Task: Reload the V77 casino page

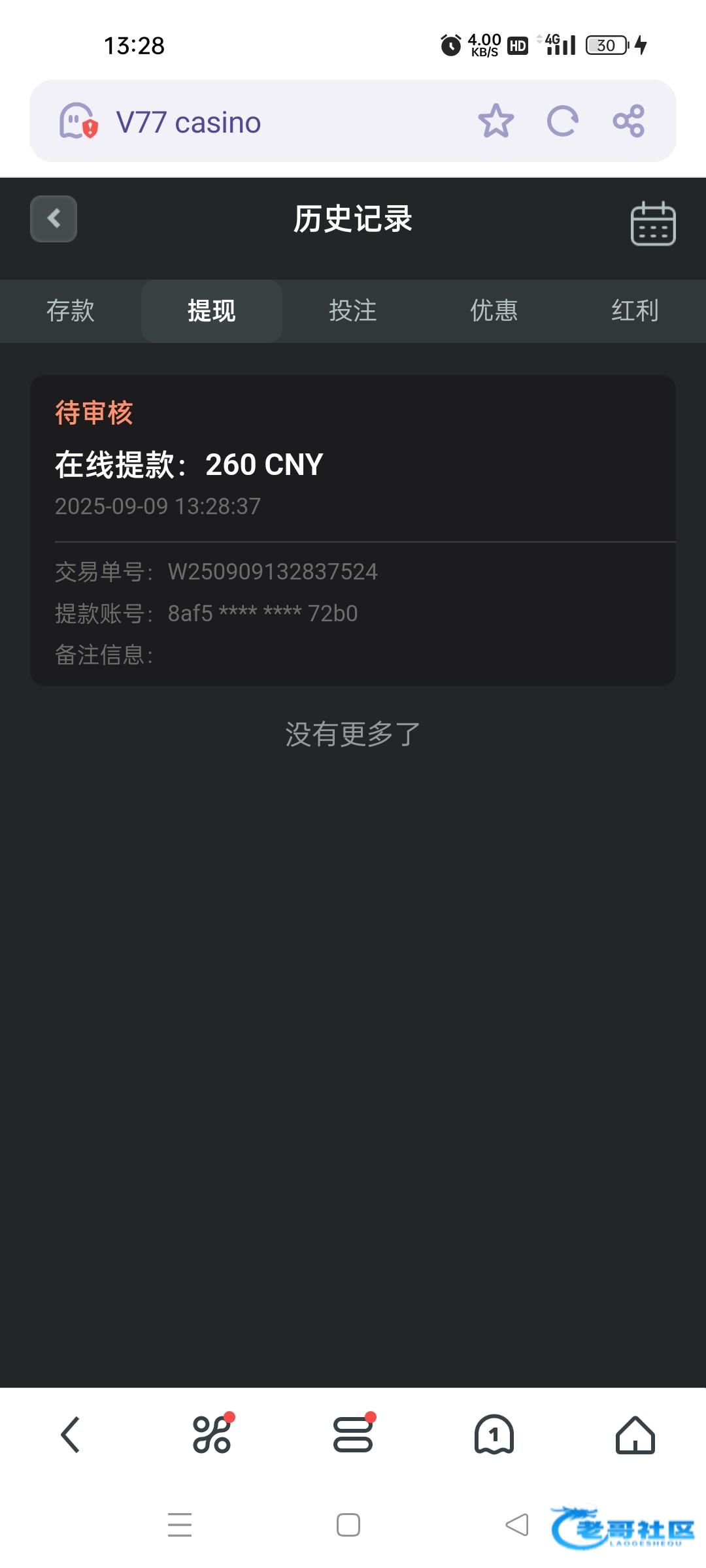Action: [563, 121]
